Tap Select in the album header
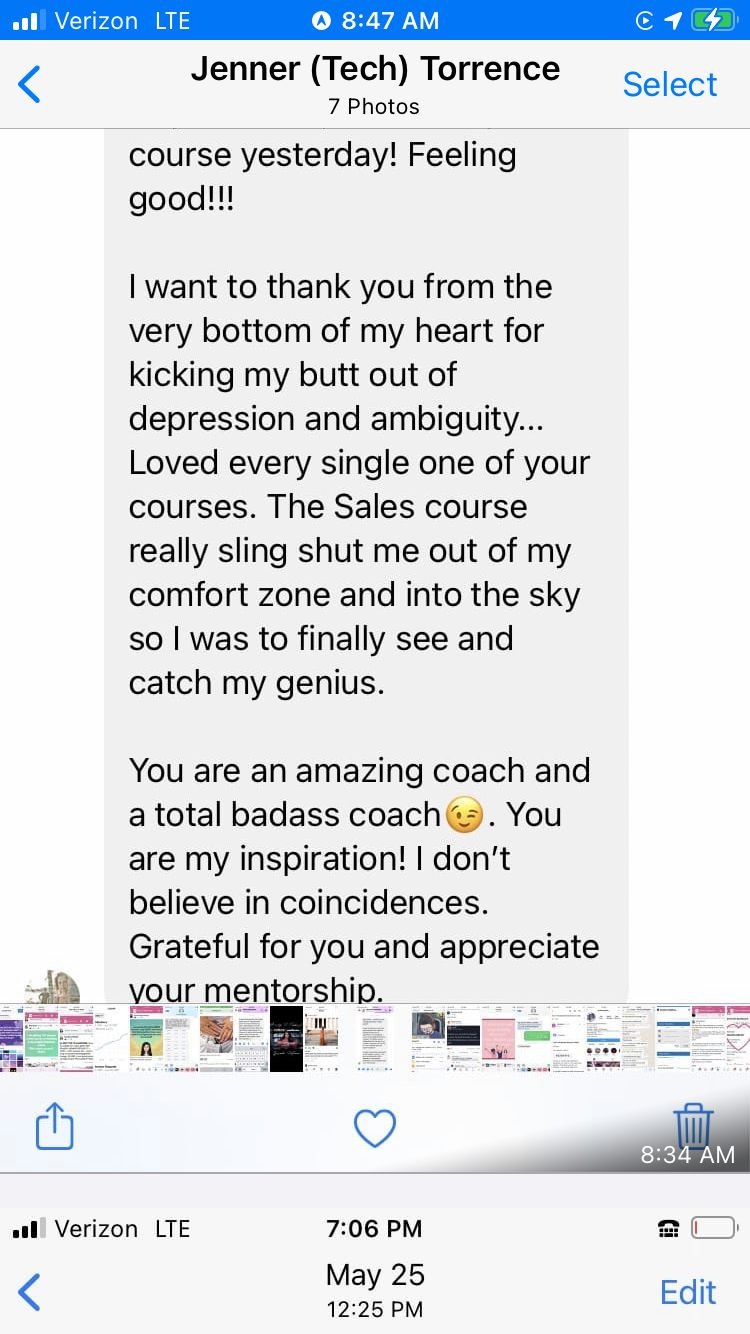The width and height of the screenshot is (750, 1334). (x=669, y=85)
